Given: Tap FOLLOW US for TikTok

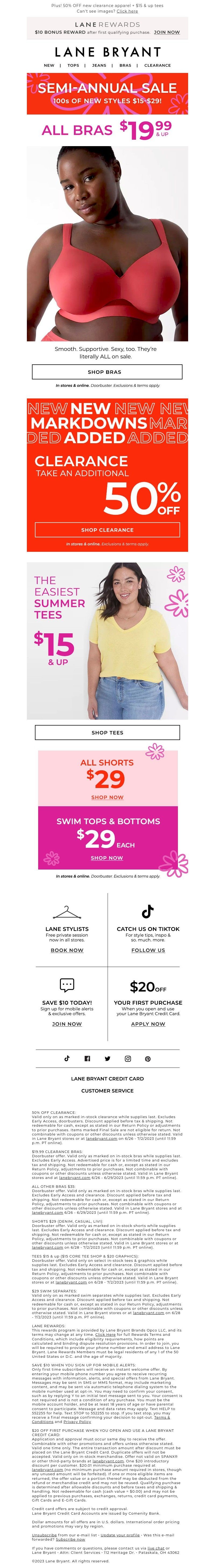Looking at the screenshot, I should (148, 950).
